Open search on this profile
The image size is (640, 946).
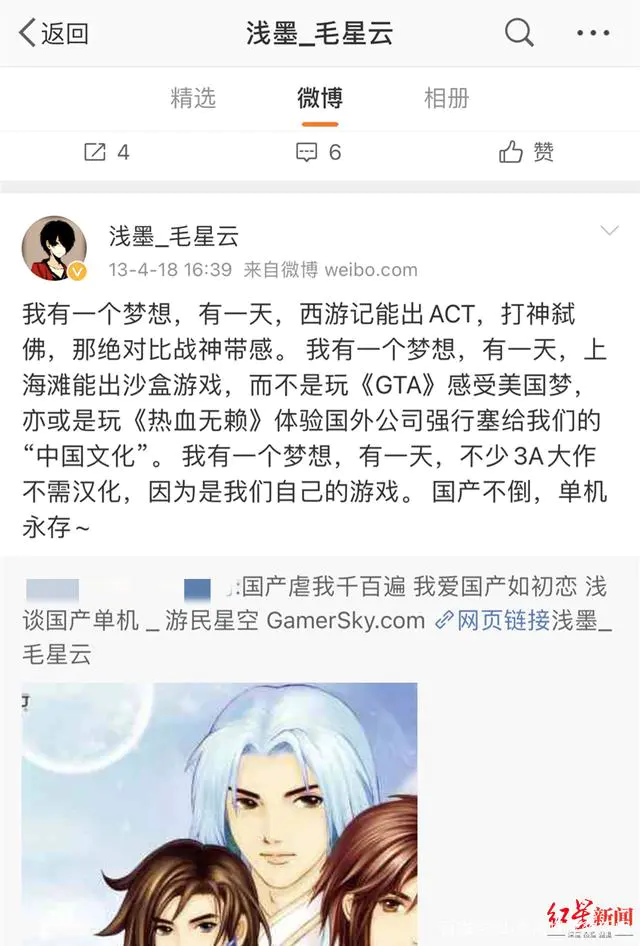[x=519, y=33]
